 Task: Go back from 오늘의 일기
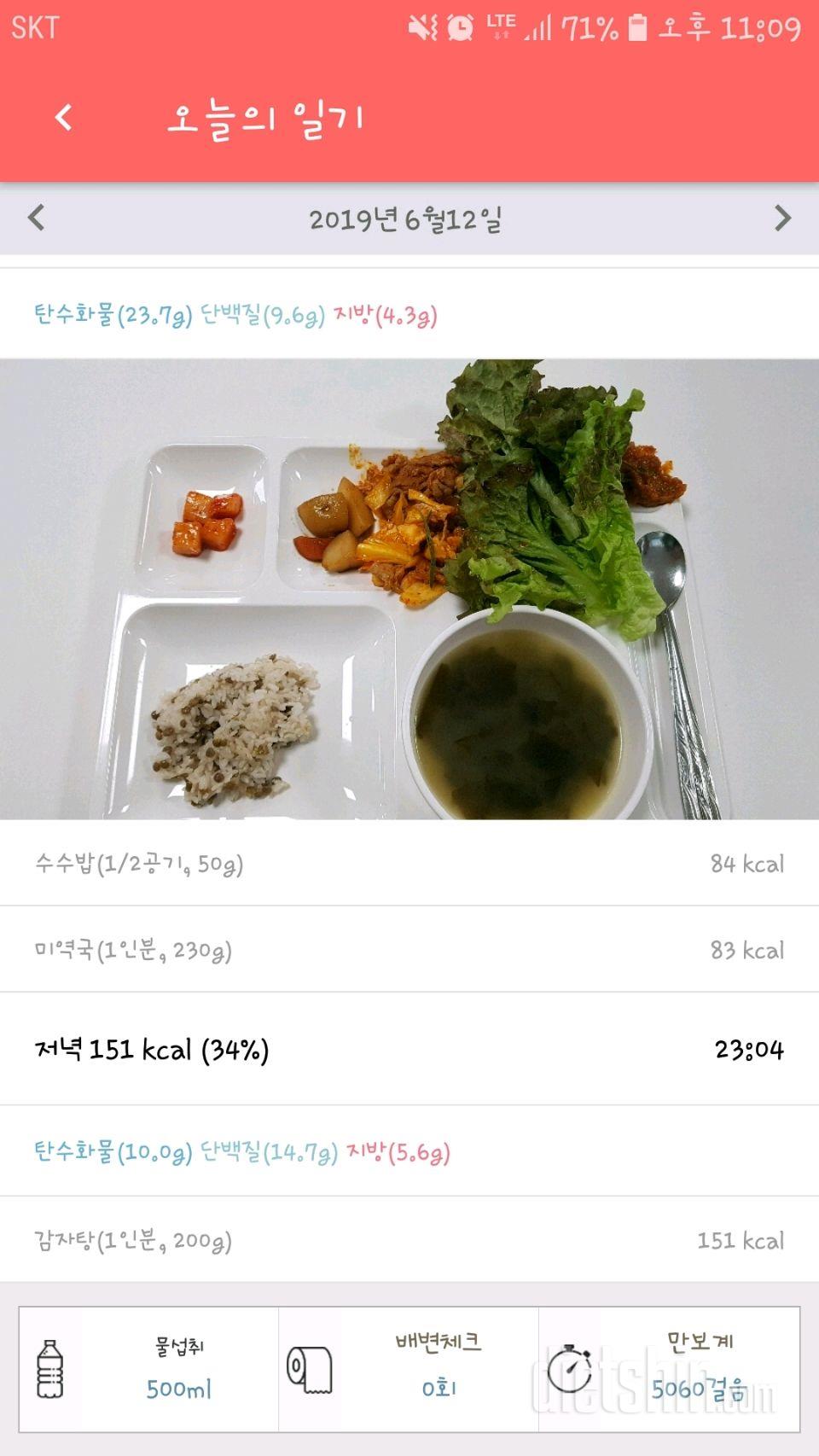[63, 117]
